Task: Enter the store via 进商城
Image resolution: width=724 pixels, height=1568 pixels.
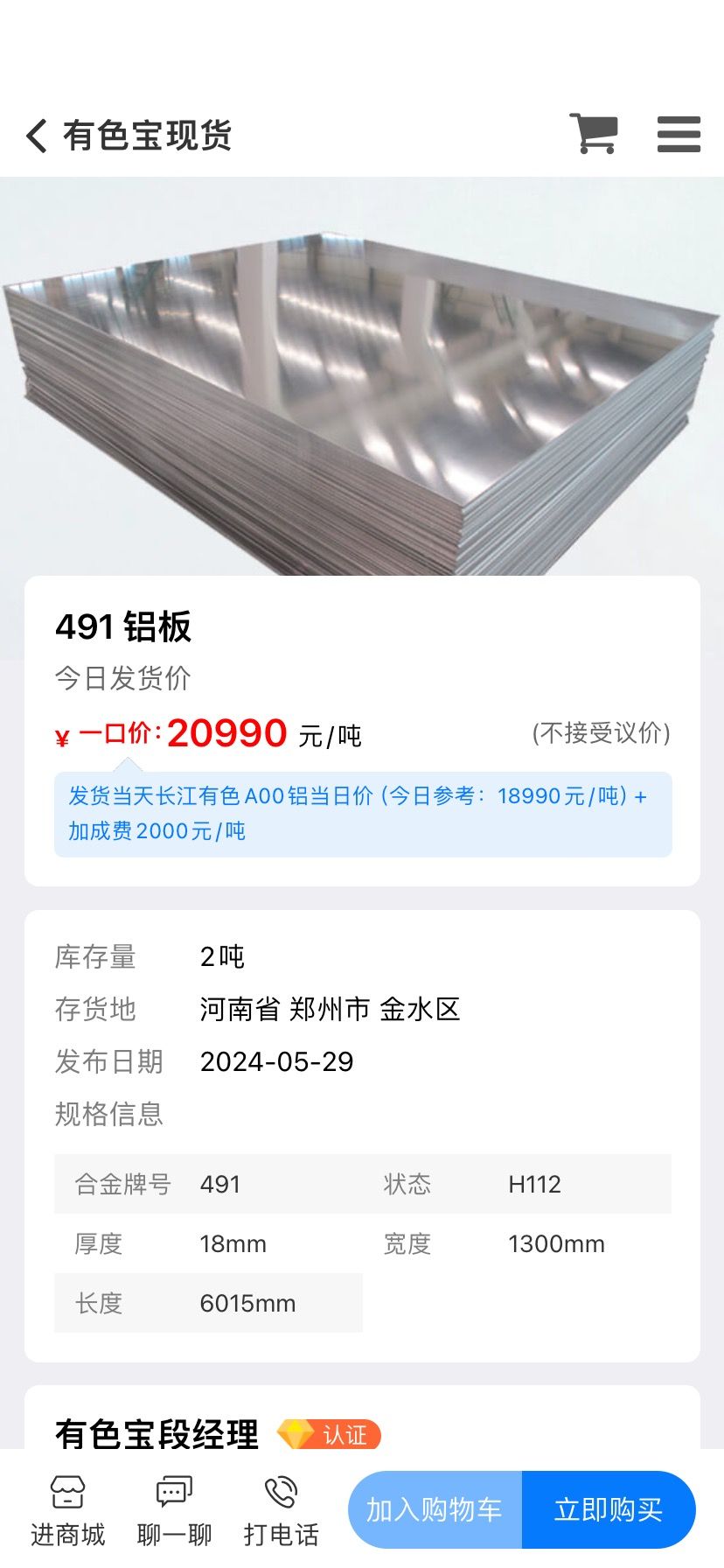Action: (x=68, y=1510)
